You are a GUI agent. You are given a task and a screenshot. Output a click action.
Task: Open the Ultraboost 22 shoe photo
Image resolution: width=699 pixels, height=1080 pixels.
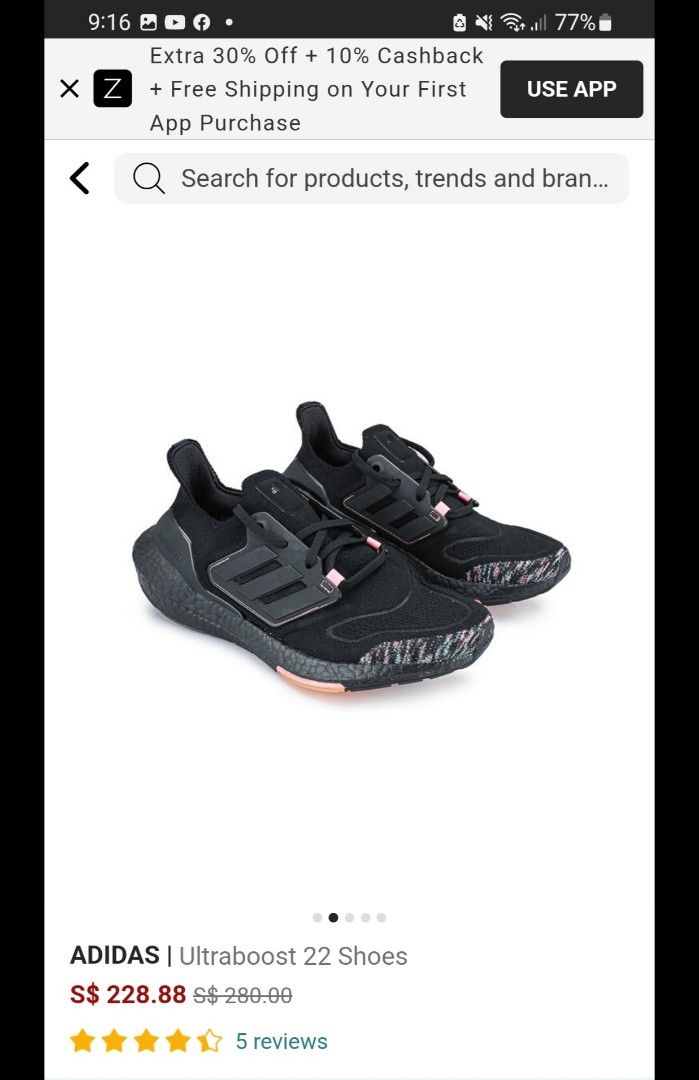point(349,550)
